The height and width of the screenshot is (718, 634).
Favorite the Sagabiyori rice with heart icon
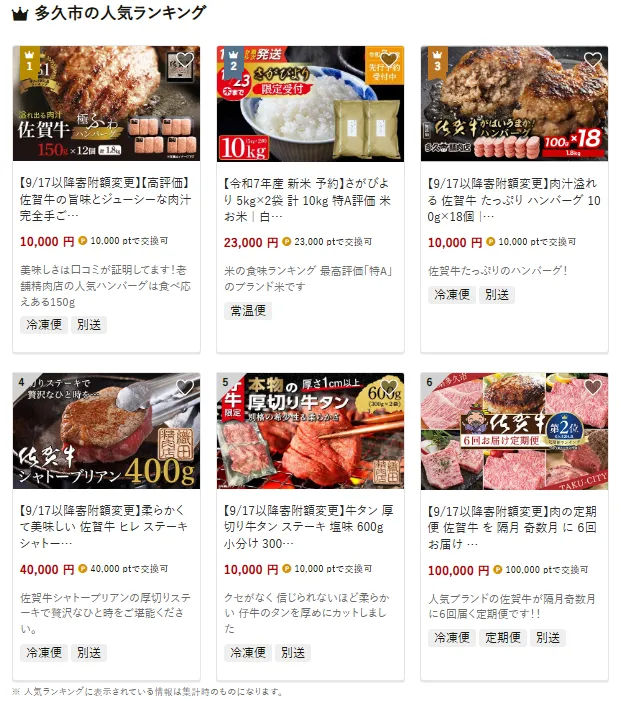(388, 60)
